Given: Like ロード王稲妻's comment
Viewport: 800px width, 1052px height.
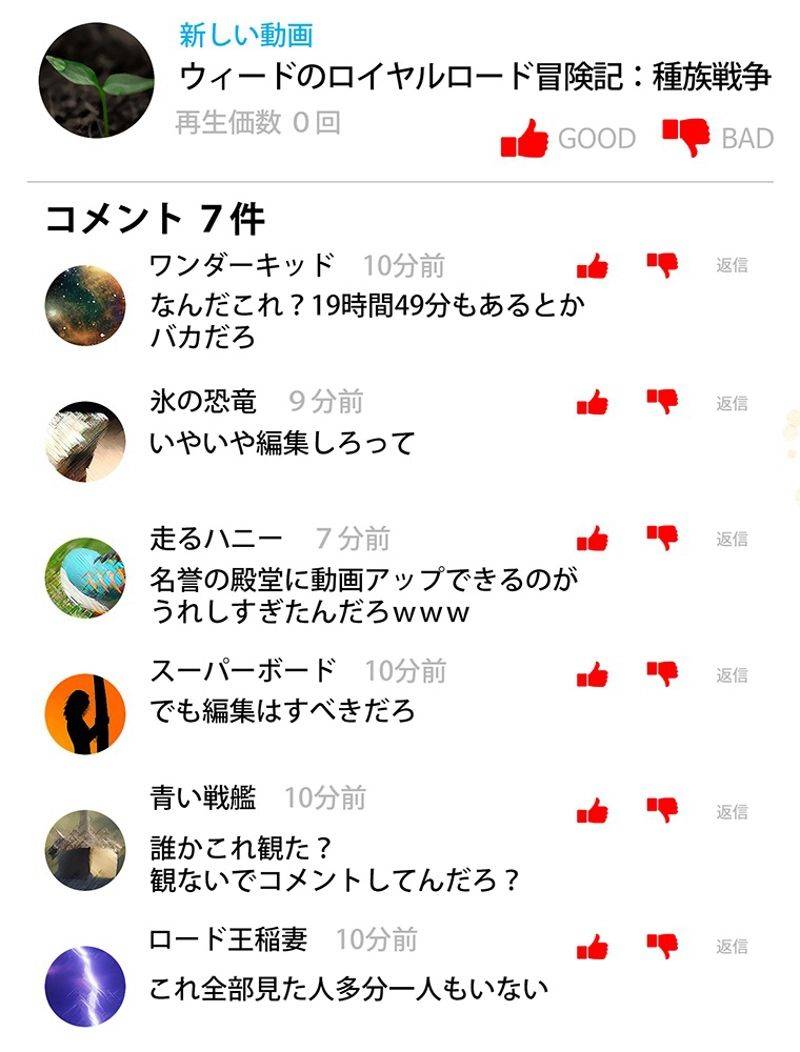Looking at the screenshot, I should [593, 946].
